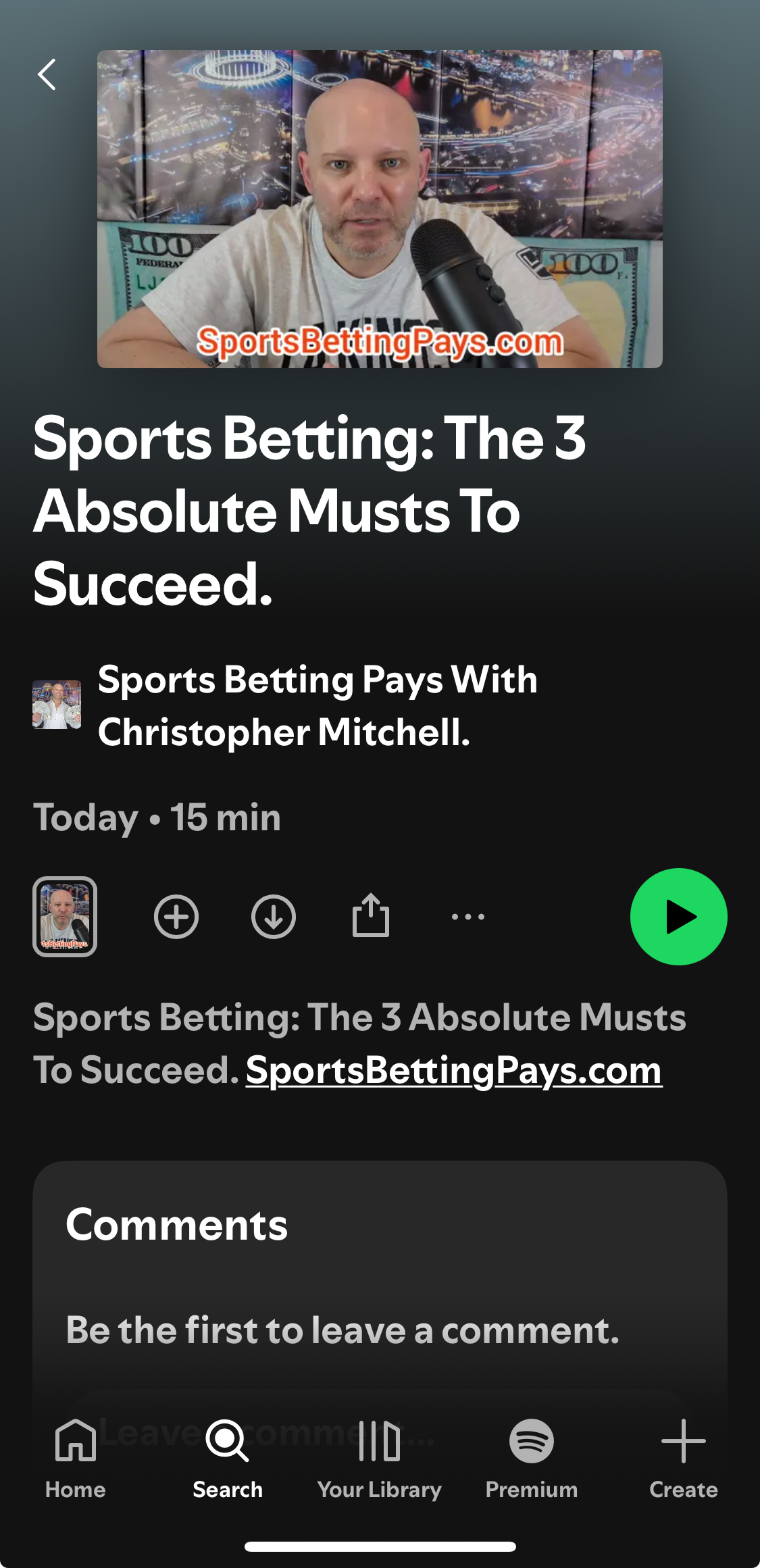The width and height of the screenshot is (760, 1568).
Task: Open Sports Betting Pays With Christopher Mitchell show
Action: click(318, 706)
